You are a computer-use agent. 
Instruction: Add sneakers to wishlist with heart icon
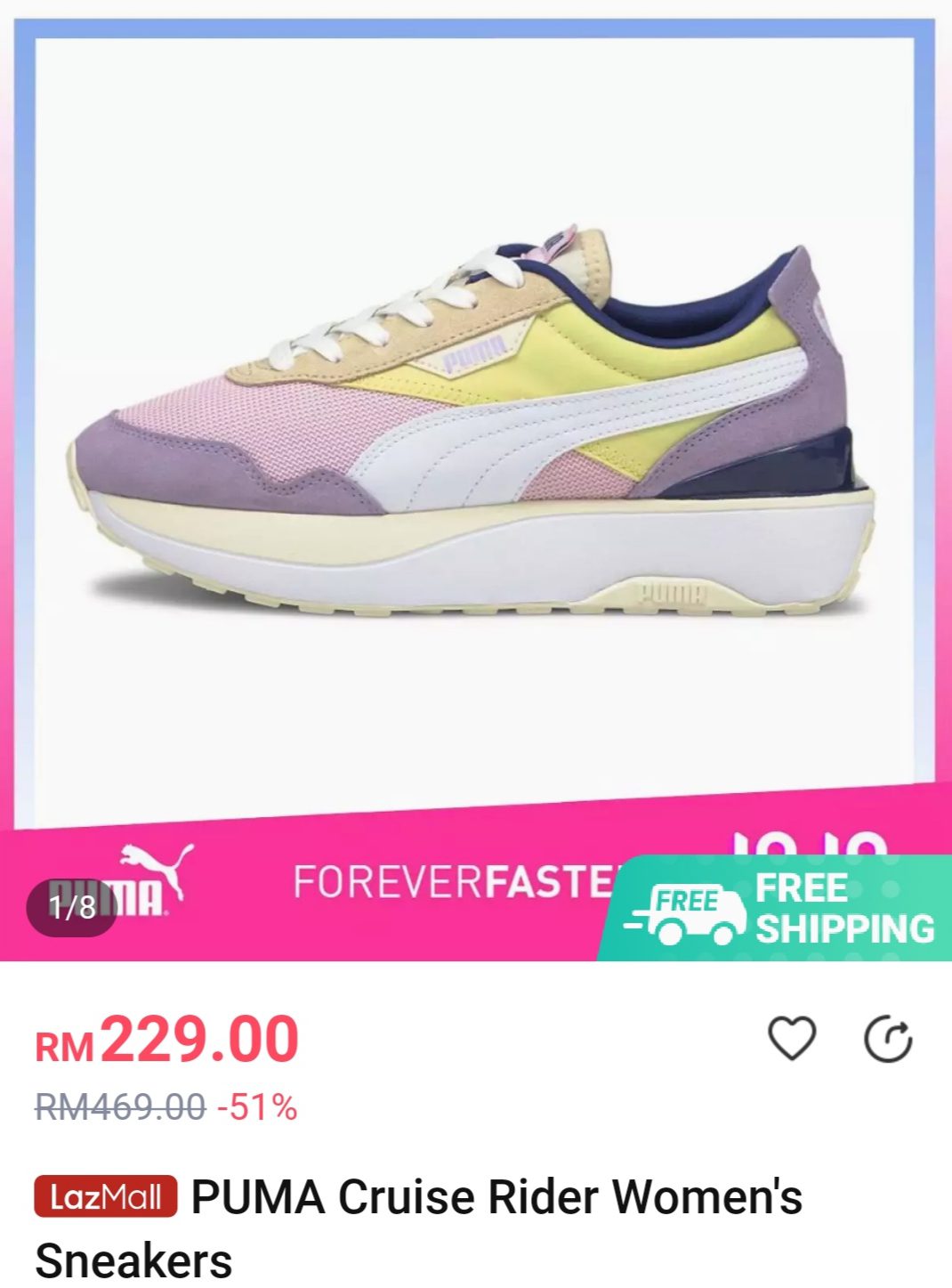click(791, 1038)
